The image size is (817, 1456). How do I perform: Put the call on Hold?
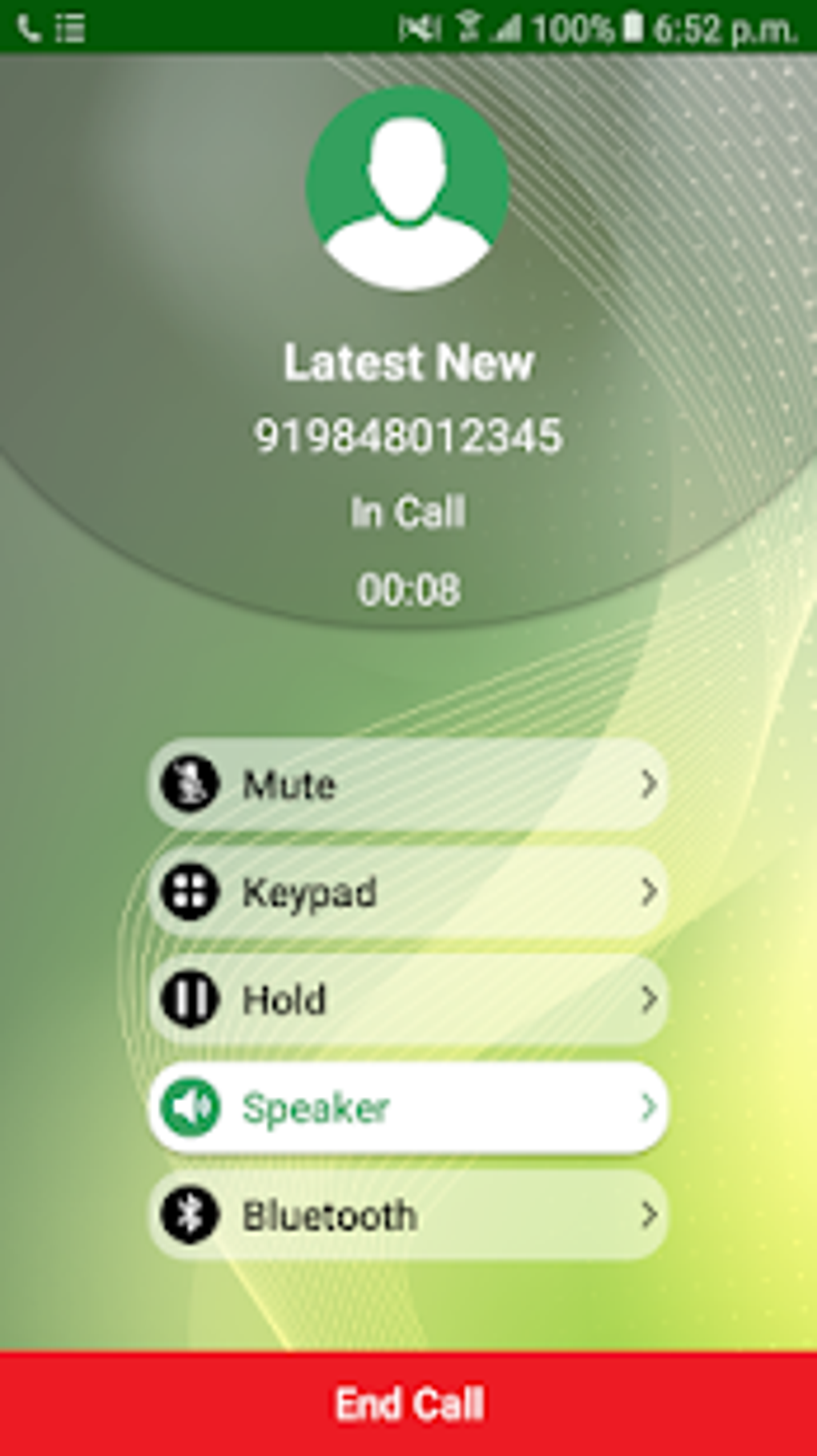408,999
